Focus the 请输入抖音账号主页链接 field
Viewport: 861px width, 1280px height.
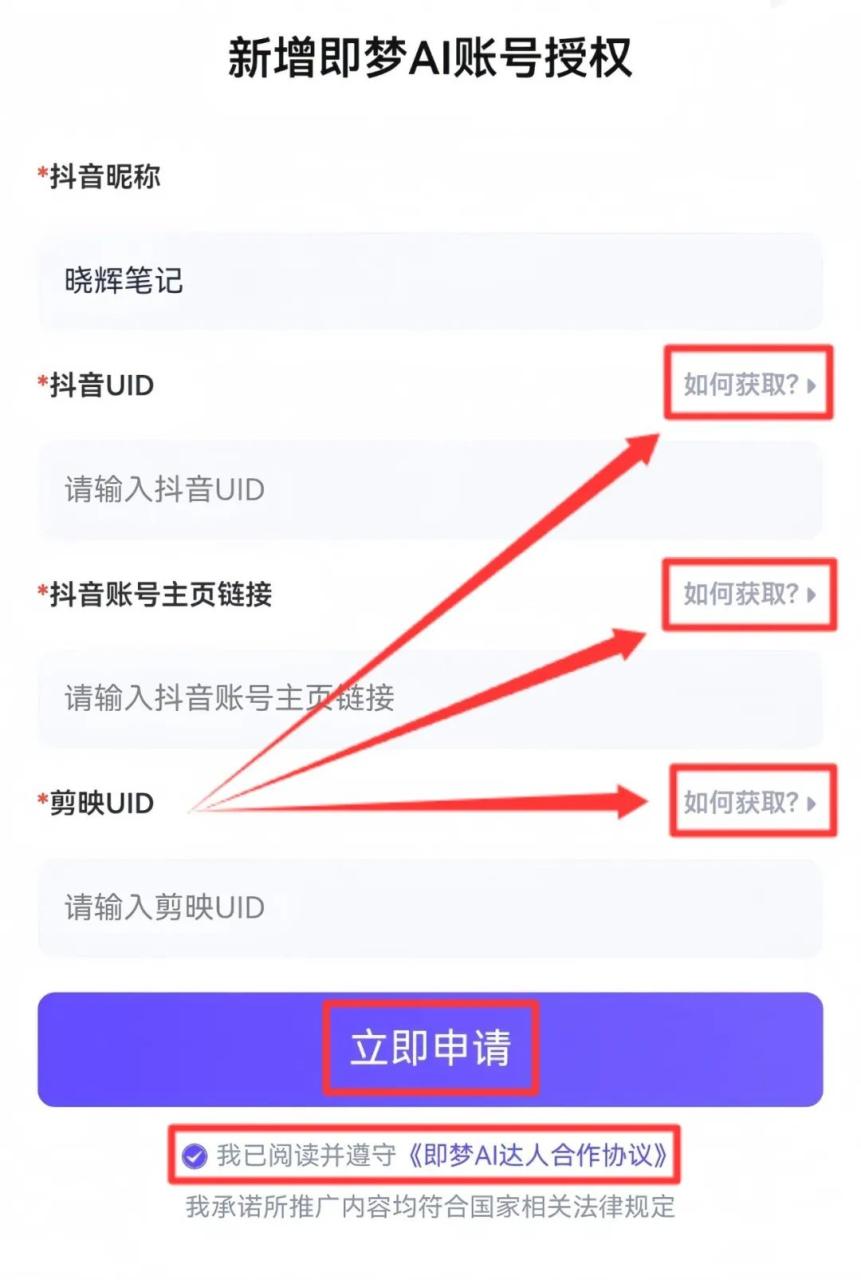[430, 698]
